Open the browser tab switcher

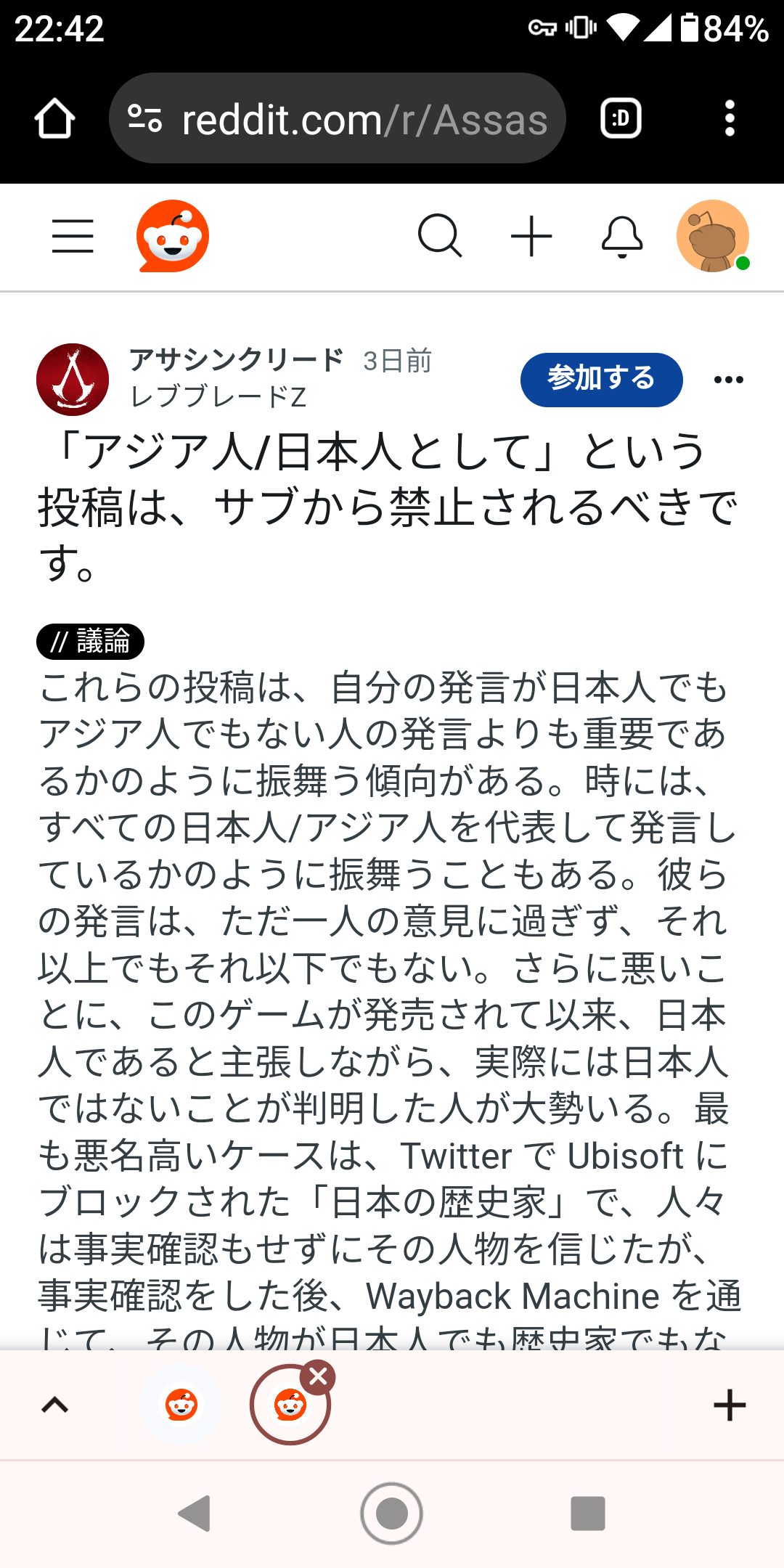pyautogui.click(x=621, y=118)
